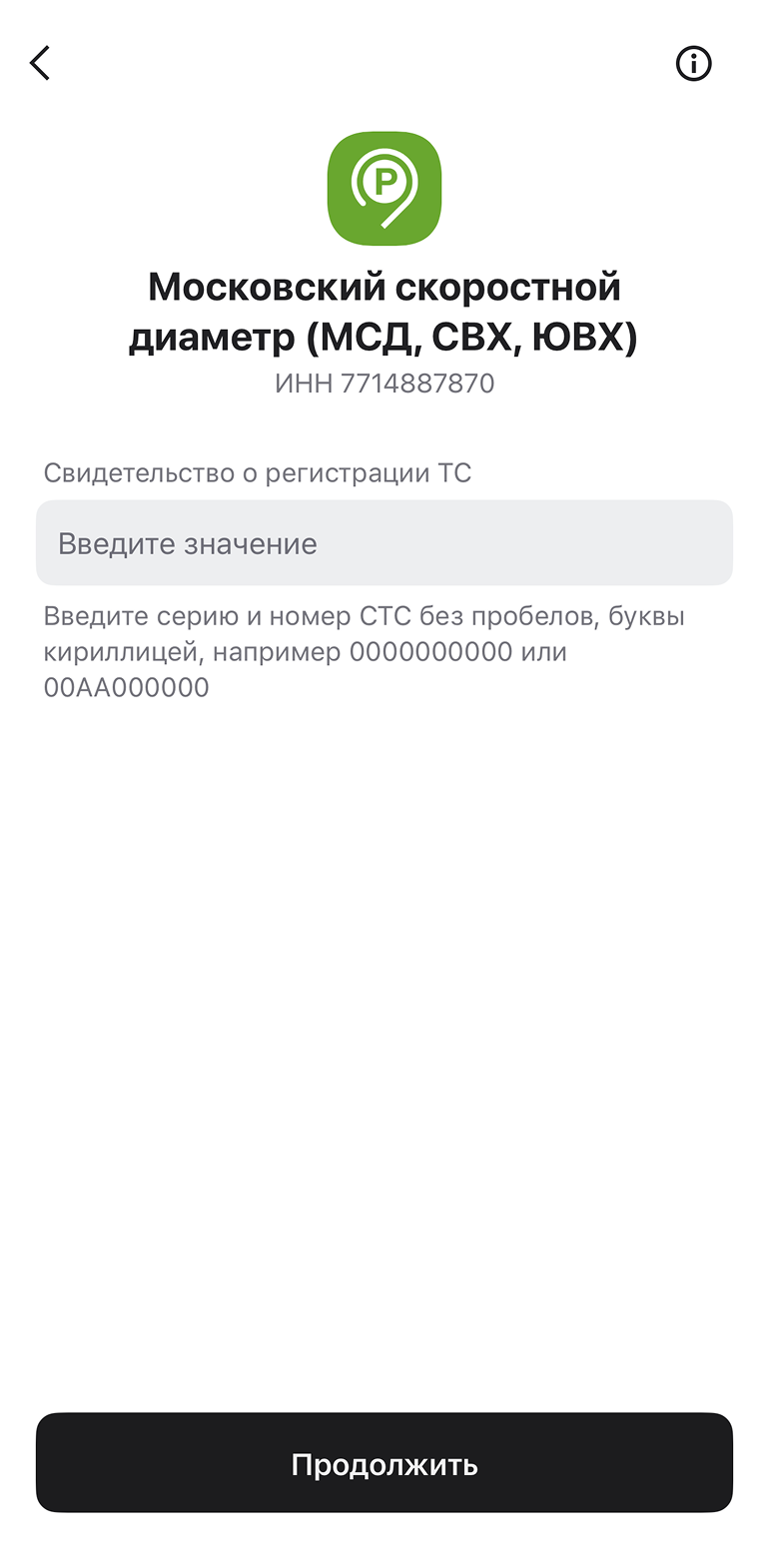Screen dimensions: 769x1568
Task: Tap the Продолжить button
Action: [384, 1463]
